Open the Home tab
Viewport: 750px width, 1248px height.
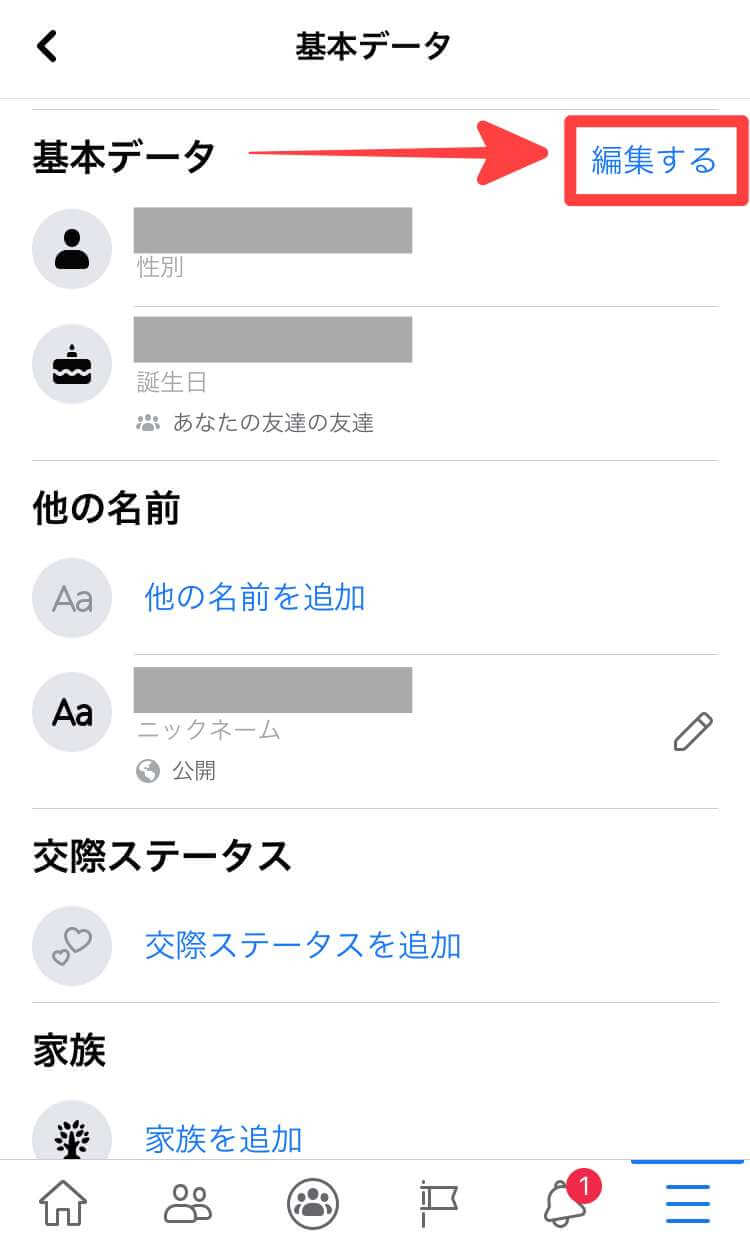point(63,1204)
